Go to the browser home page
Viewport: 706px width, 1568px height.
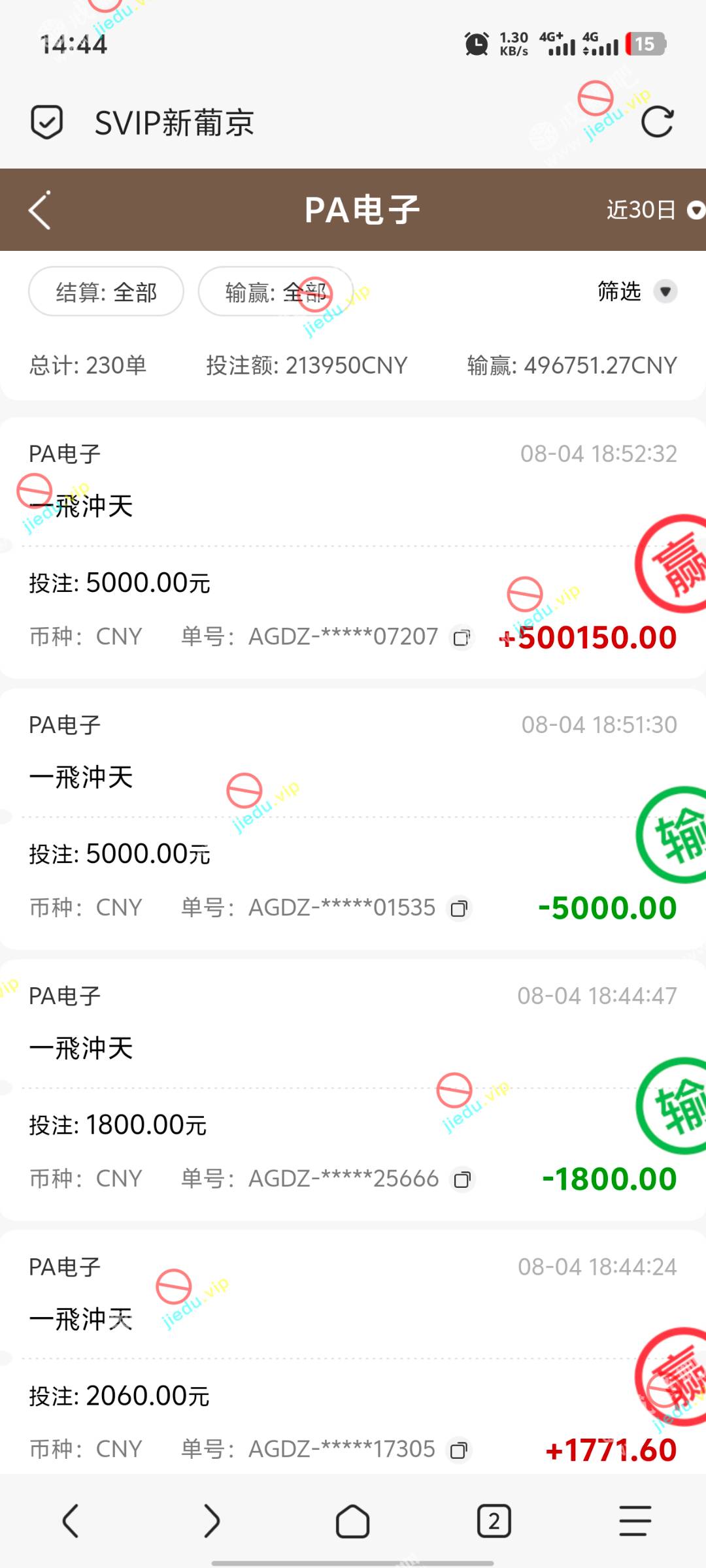[x=353, y=1522]
